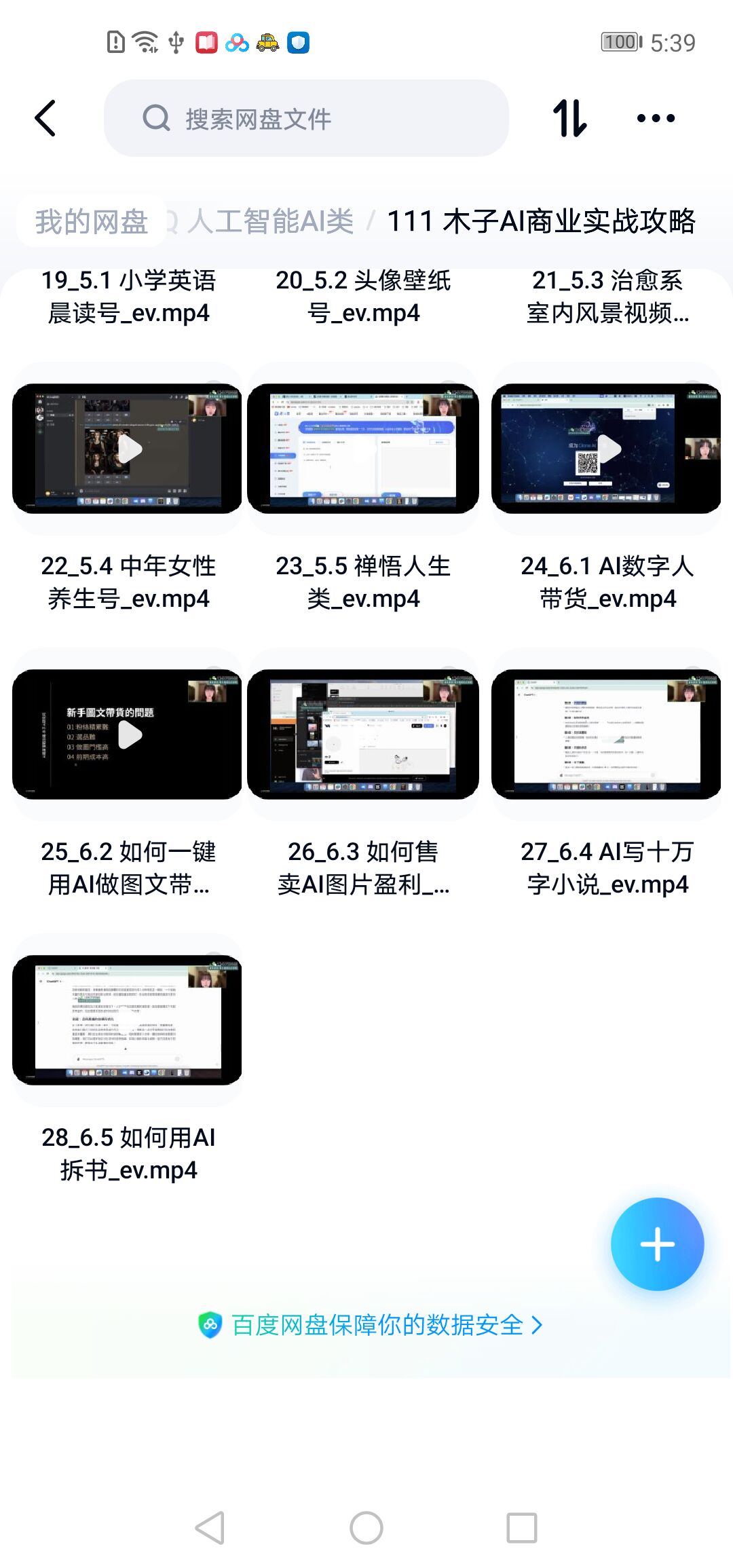The image size is (733, 1568).
Task: Open the video 27_6.4 AI写十万字小说
Action: (x=606, y=734)
